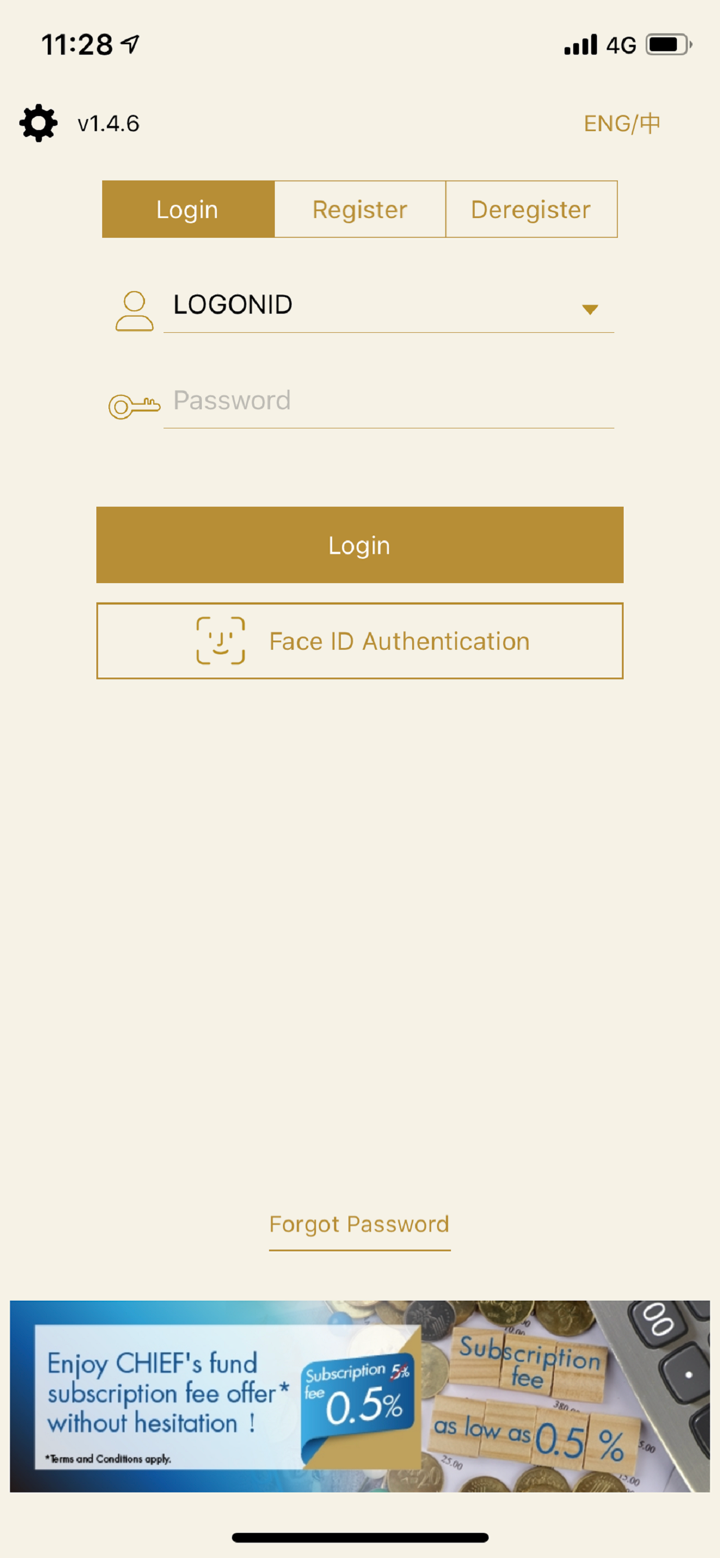The width and height of the screenshot is (720, 1558).
Task: Toggle to Deregister mode
Action: (531, 209)
